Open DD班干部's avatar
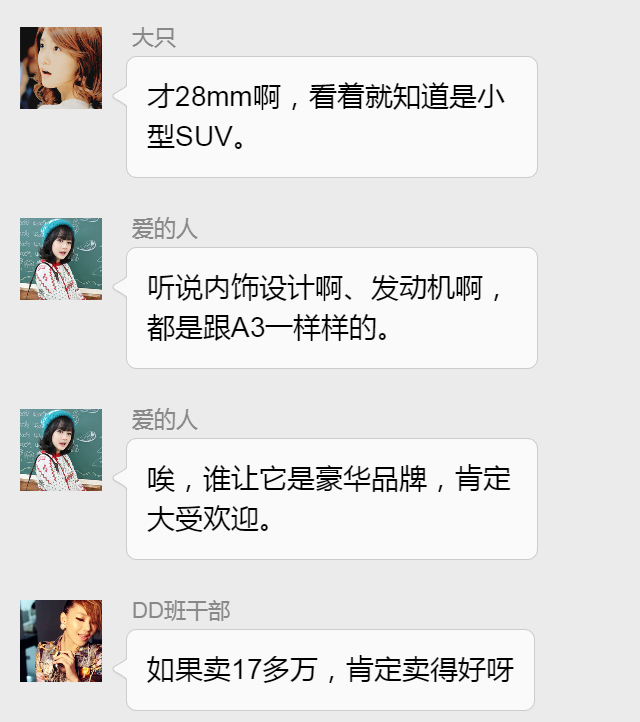 click(61, 641)
